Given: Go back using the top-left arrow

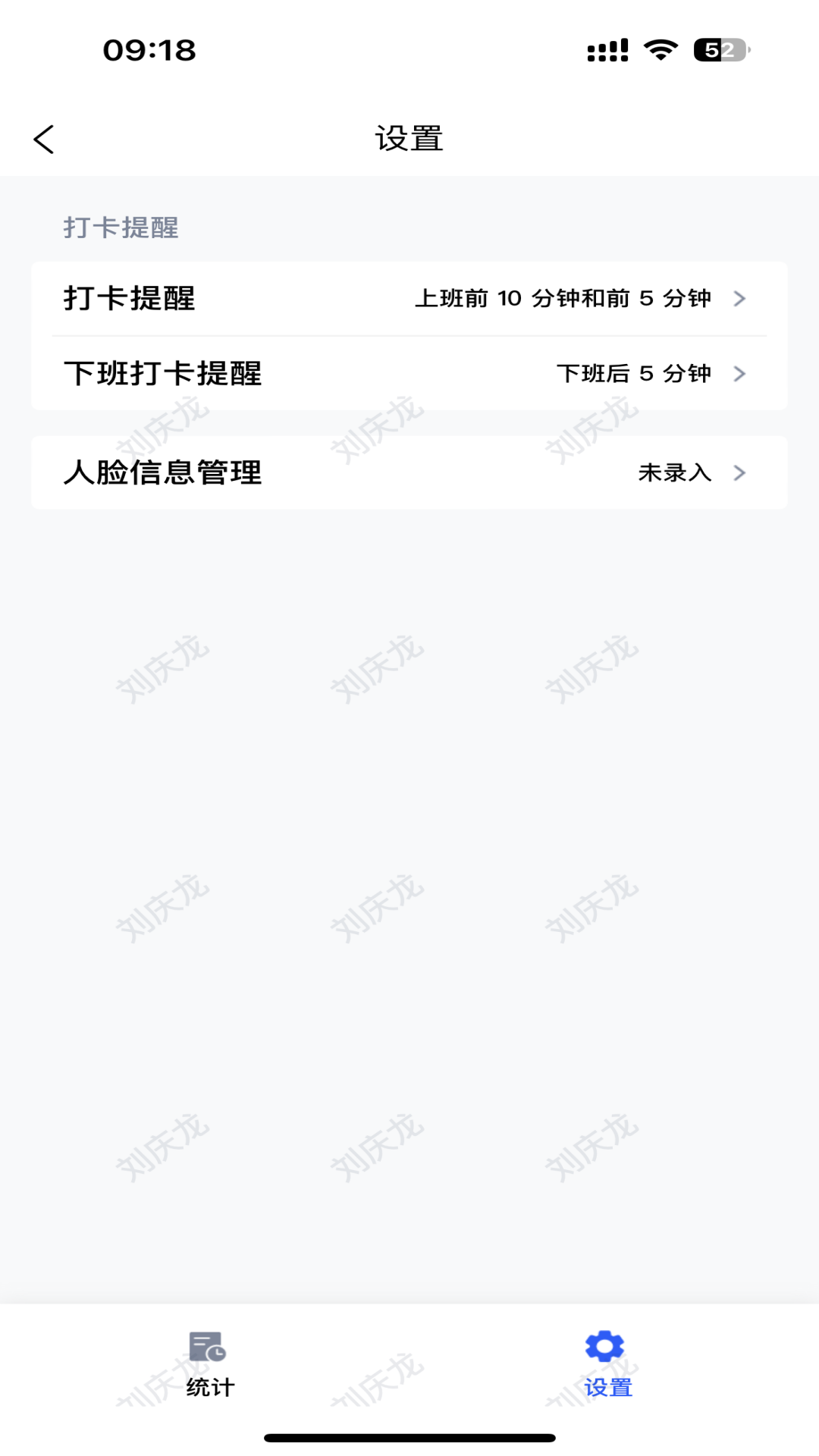Looking at the screenshot, I should (x=44, y=140).
